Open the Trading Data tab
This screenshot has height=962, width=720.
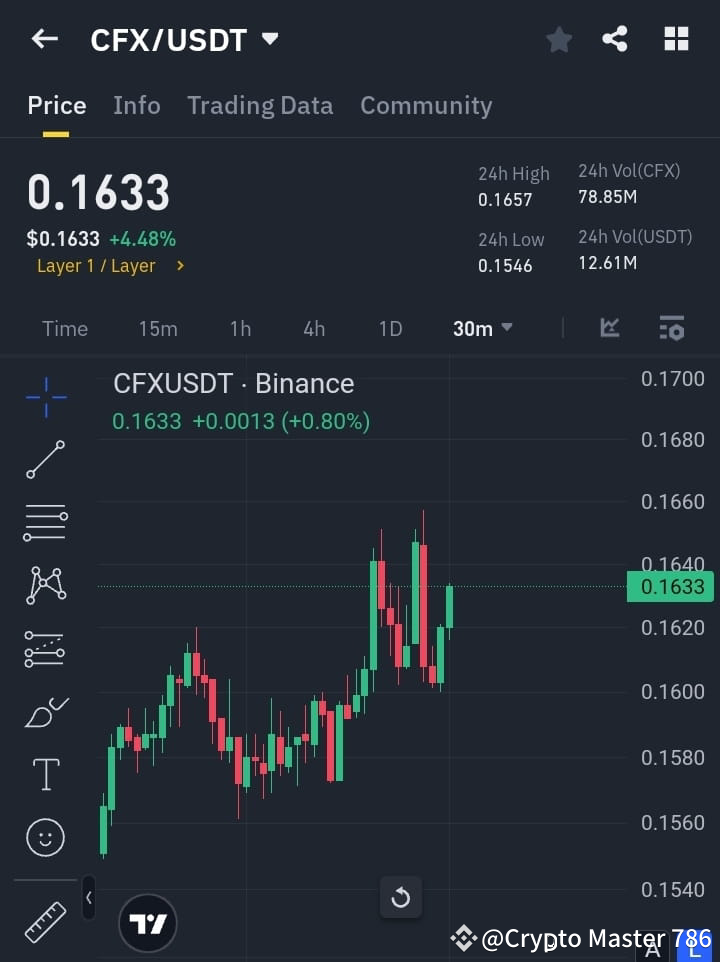point(260,105)
